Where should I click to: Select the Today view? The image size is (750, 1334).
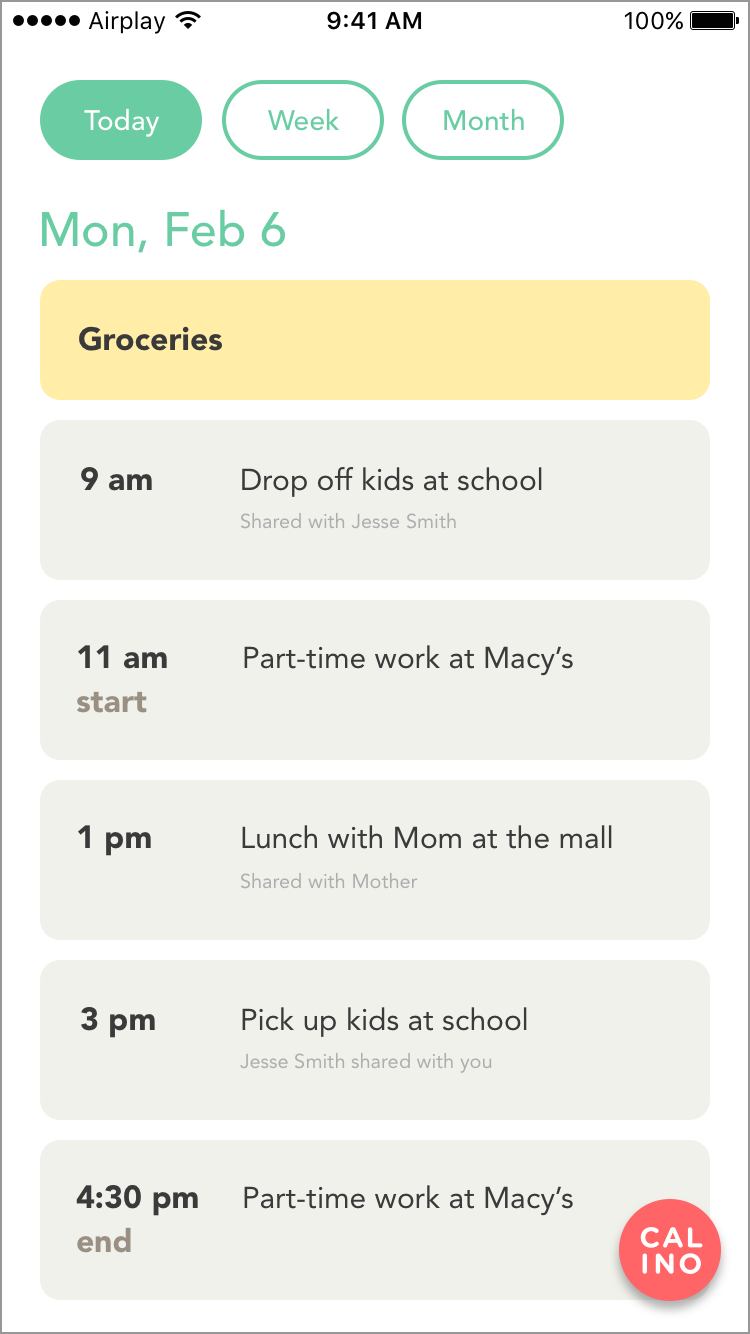(x=121, y=120)
